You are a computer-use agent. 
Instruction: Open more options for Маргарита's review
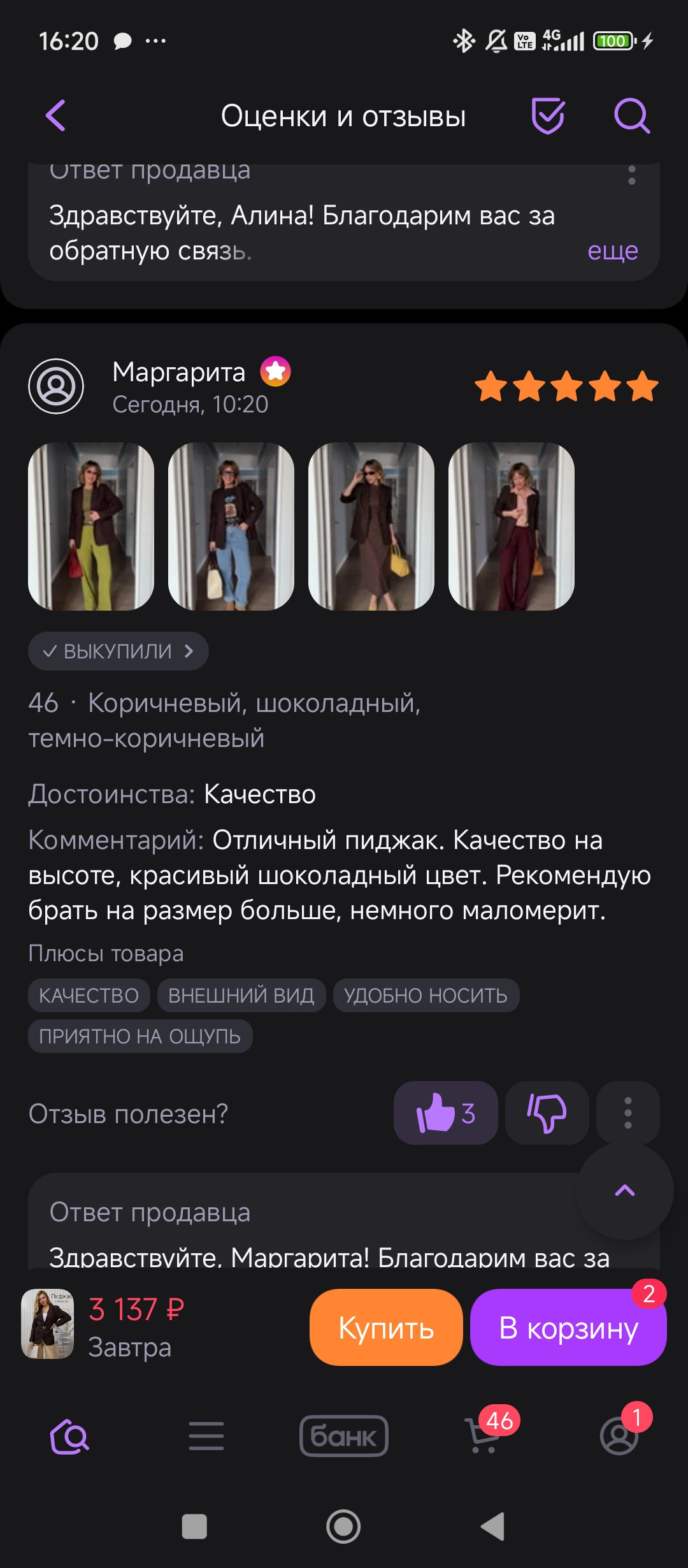pos(627,1113)
